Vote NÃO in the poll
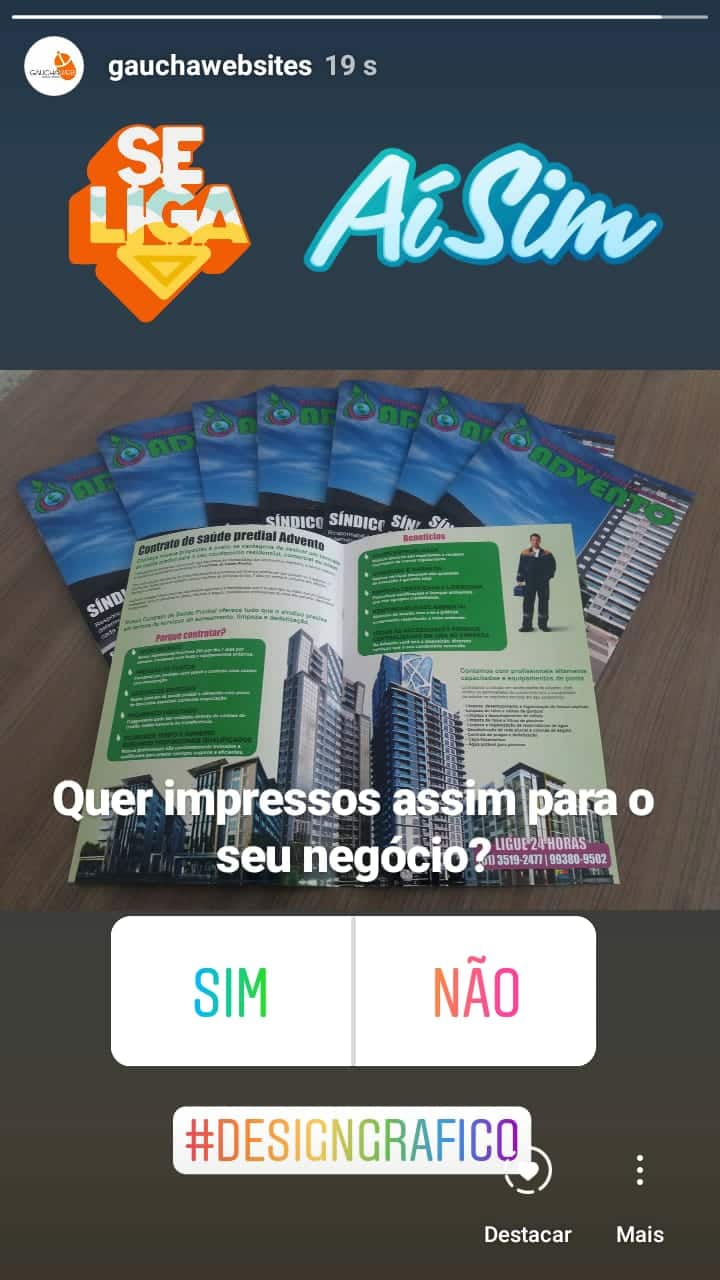Viewport: 720px width, 1280px height. point(476,991)
